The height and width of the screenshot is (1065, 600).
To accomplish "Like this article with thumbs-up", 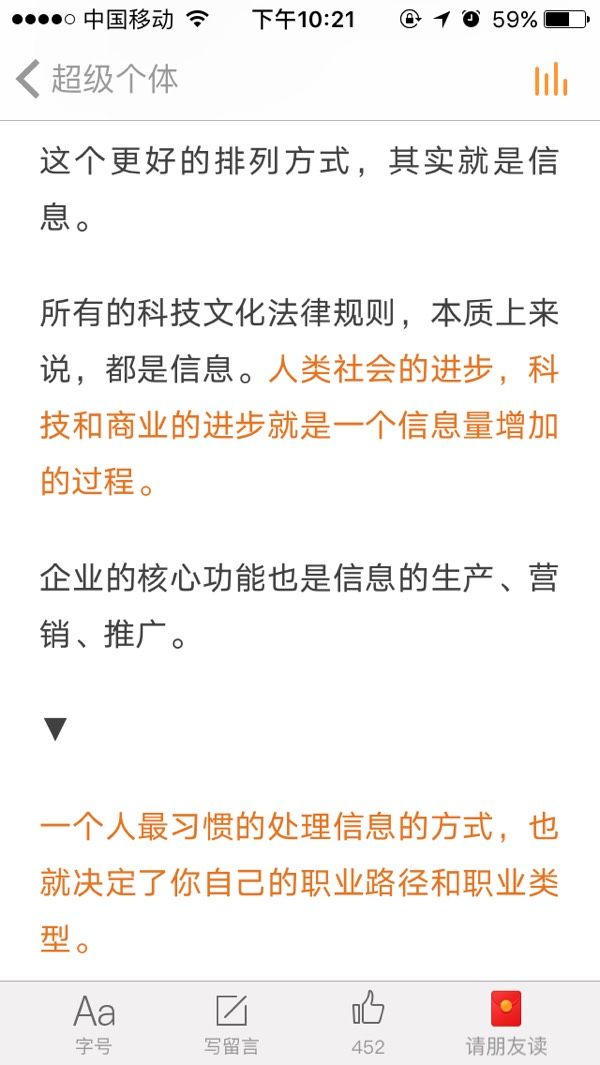I will click(x=368, y=1023).
